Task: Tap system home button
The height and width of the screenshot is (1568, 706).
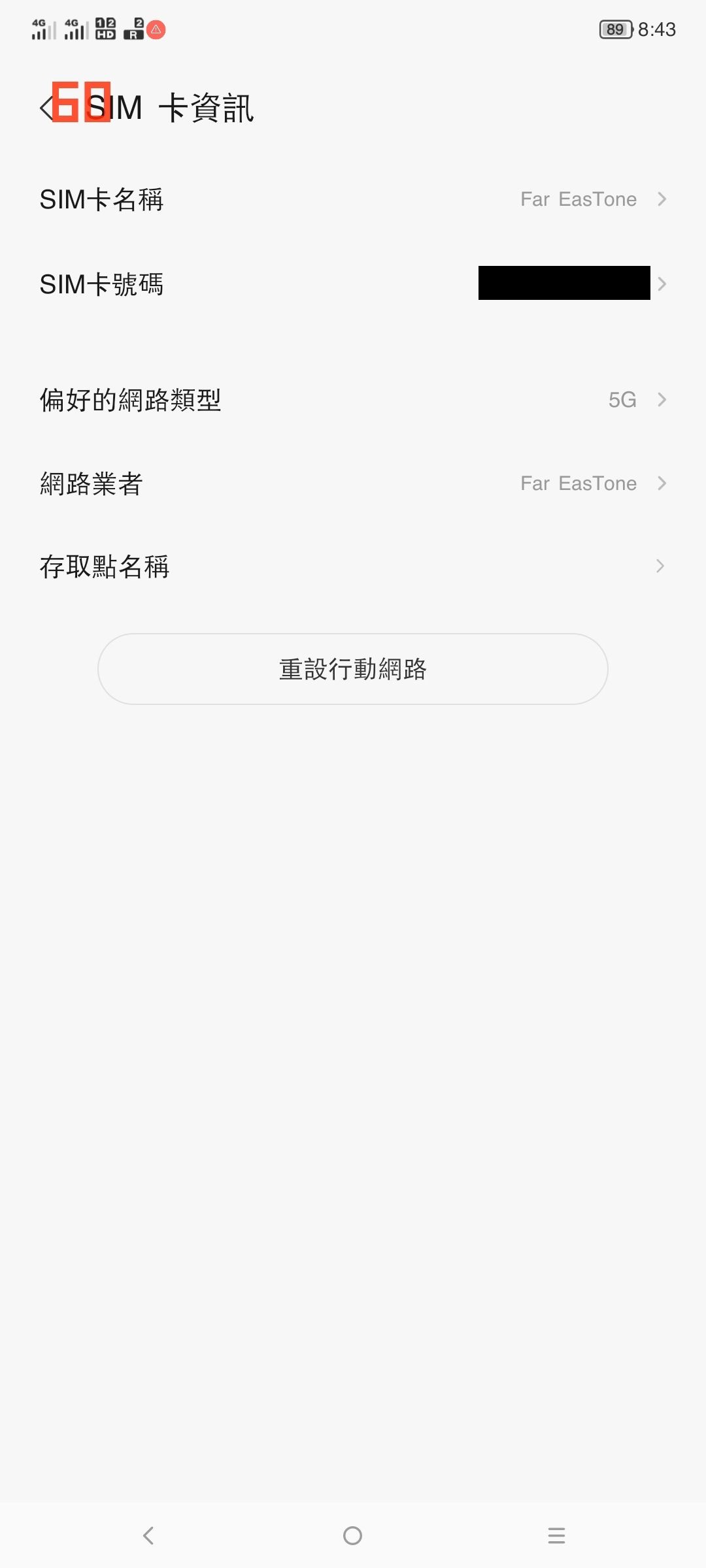Action: [x=352, y=1535]
